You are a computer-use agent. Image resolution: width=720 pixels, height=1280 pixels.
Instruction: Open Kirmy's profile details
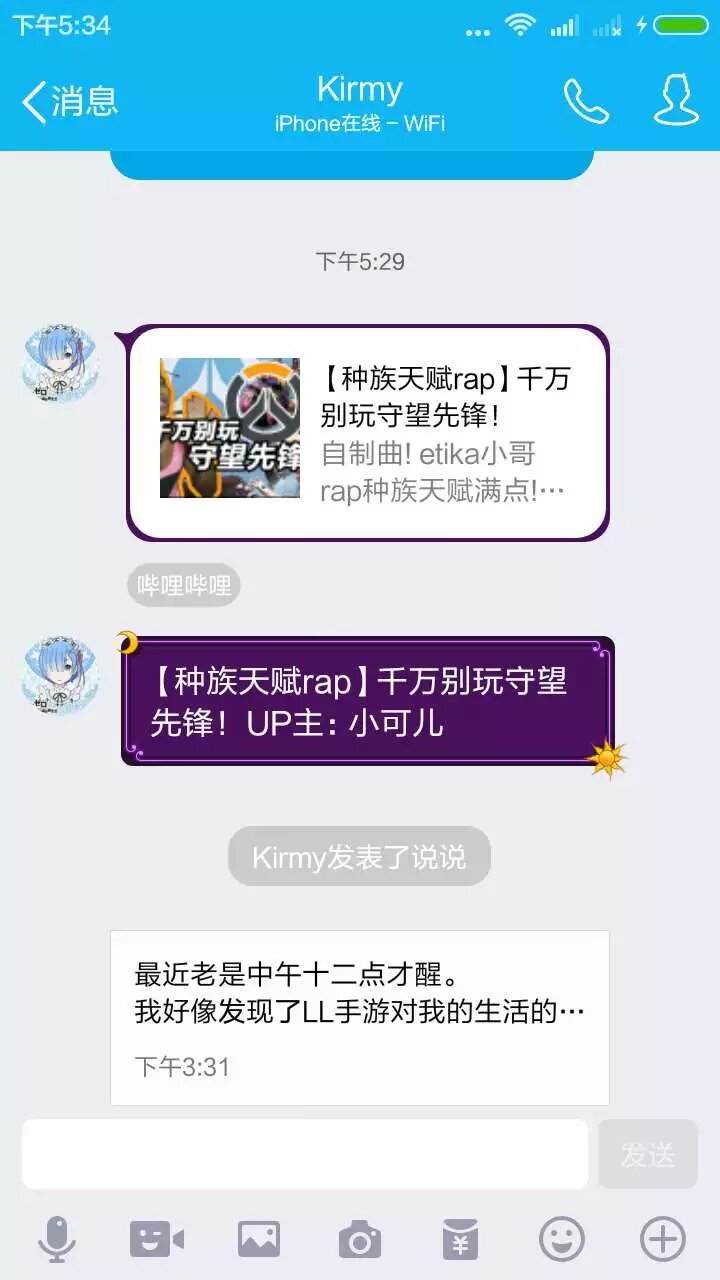click(676, 101)
